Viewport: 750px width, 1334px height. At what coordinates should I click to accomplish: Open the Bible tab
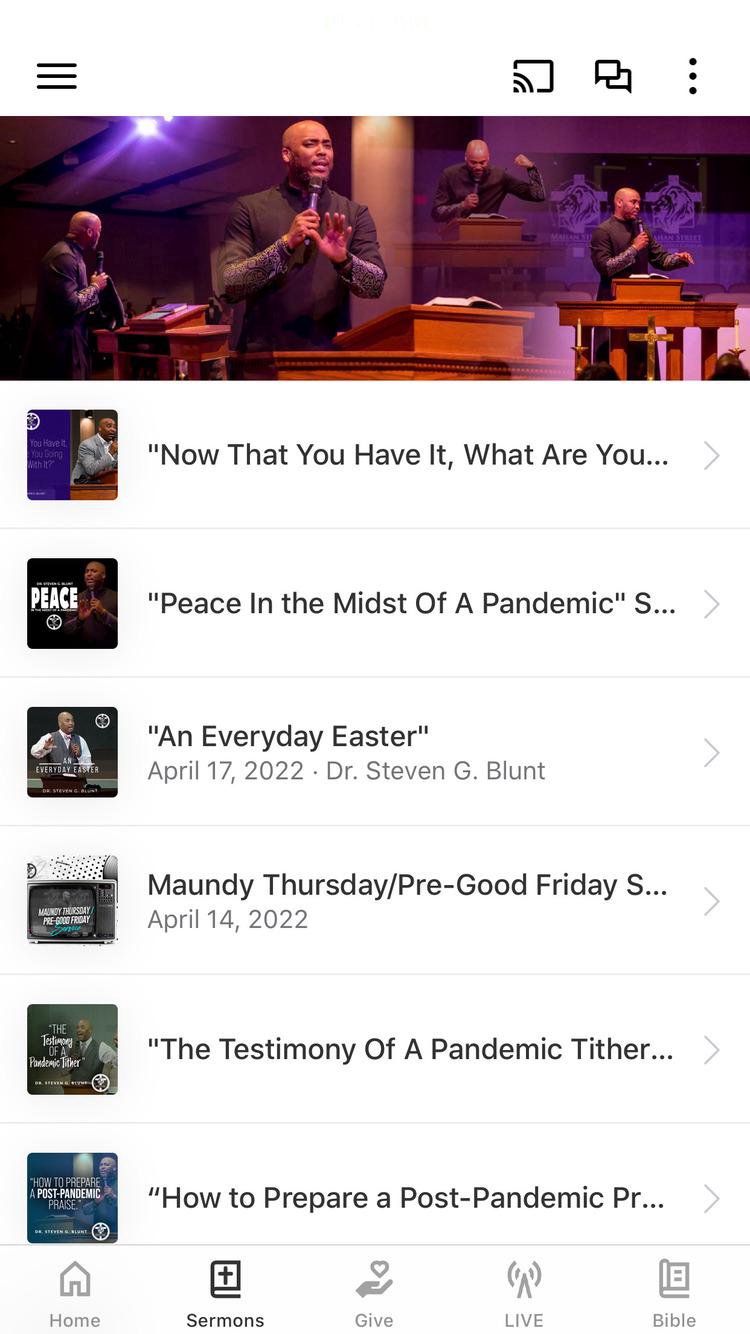[674, 1293]
